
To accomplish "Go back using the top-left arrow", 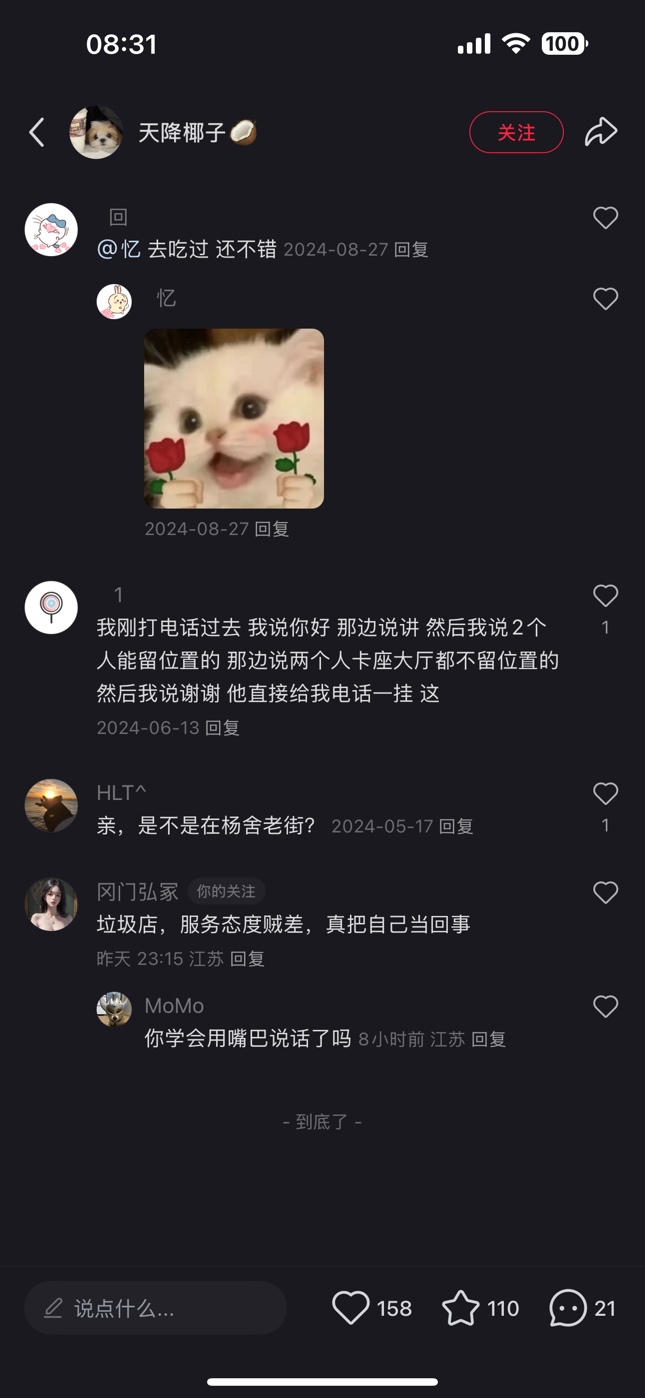I will coord(37,132).
